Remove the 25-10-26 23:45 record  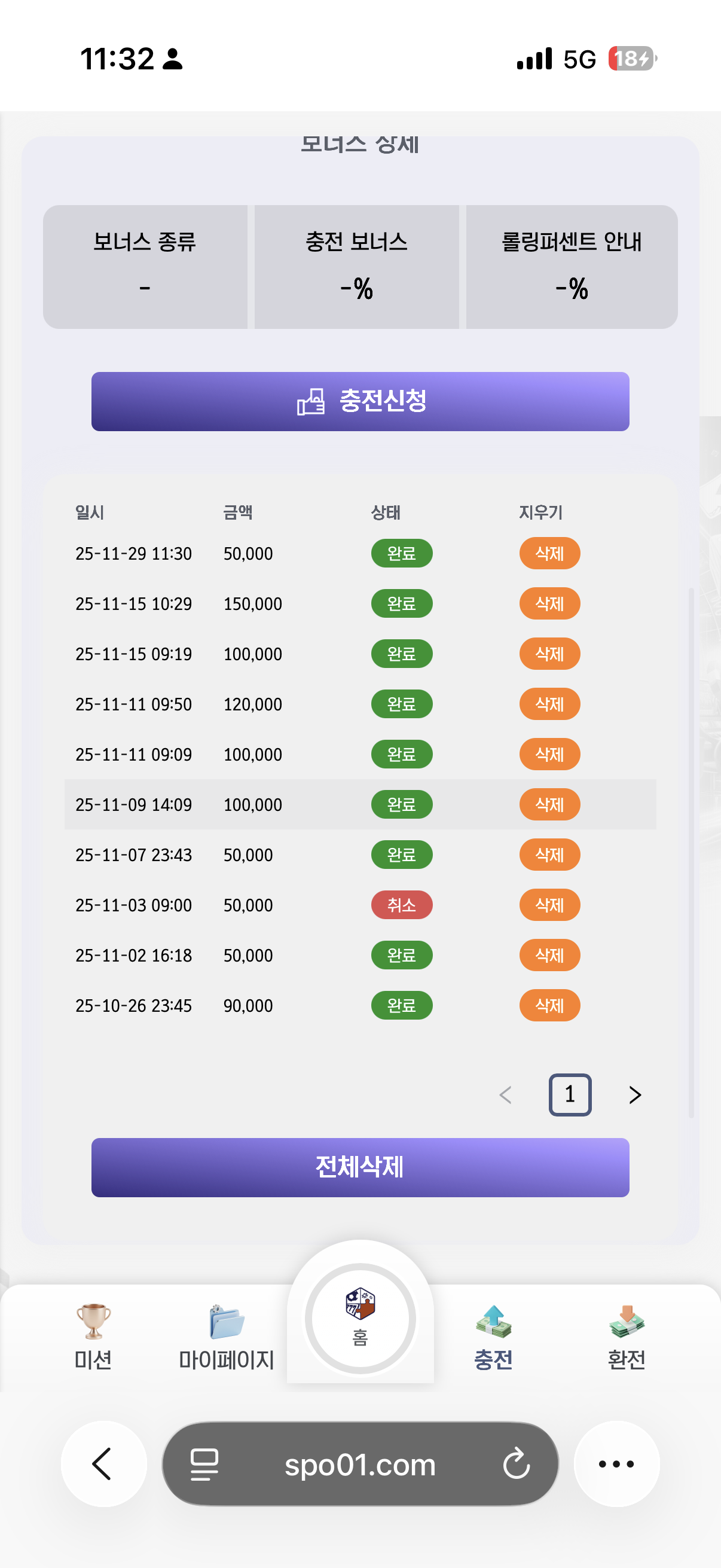549,1006
